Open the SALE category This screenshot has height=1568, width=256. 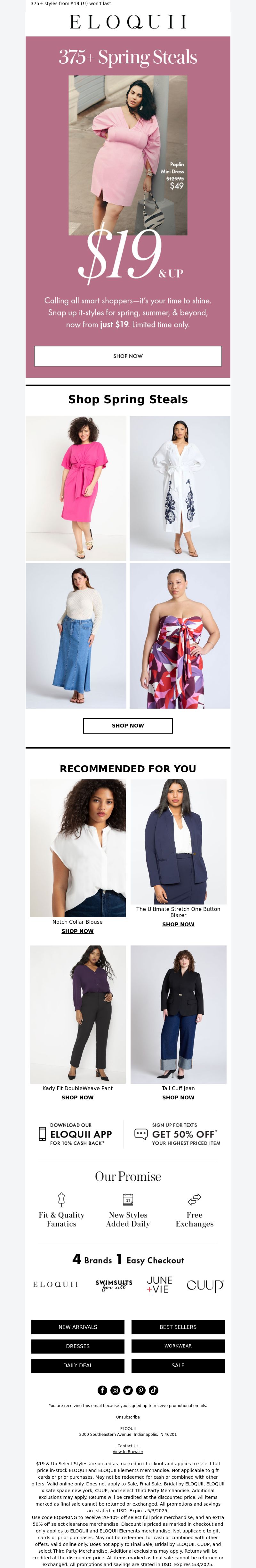(178, 1365)
